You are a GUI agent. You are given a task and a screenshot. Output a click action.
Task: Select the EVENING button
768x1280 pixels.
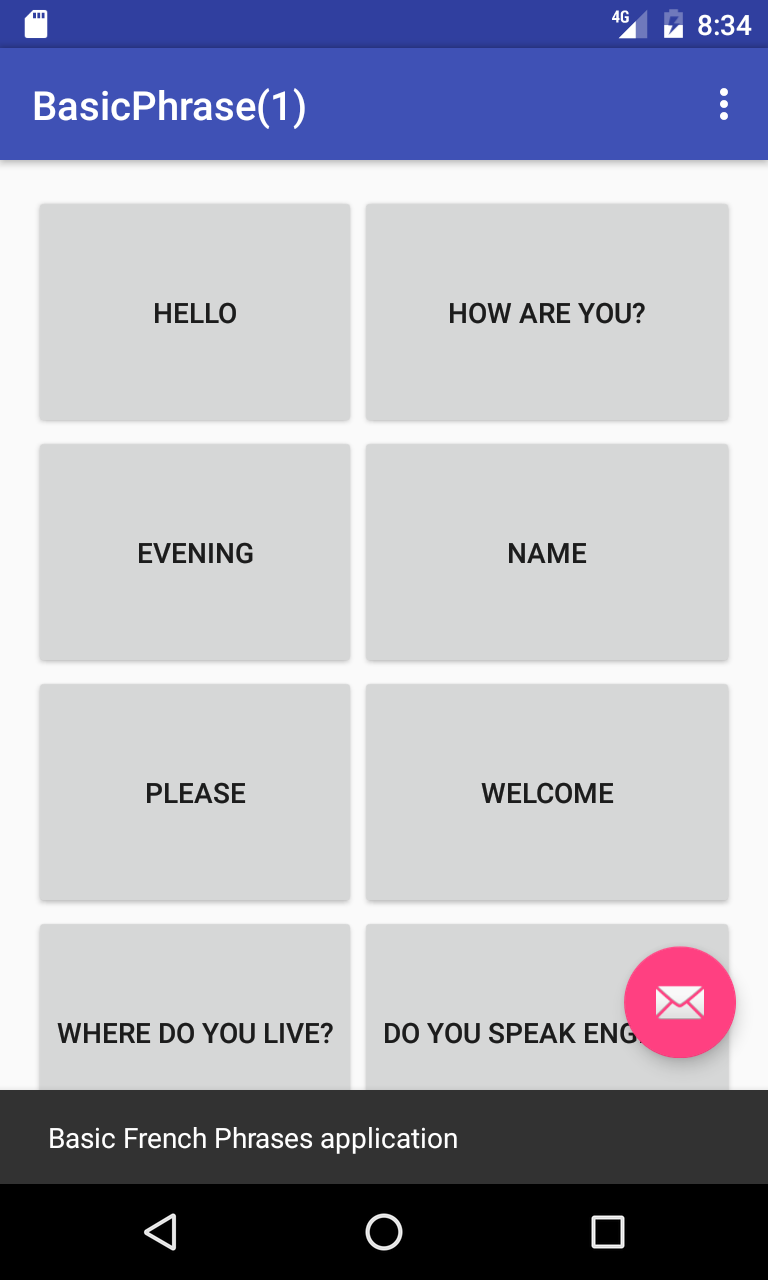coord(195,552)
